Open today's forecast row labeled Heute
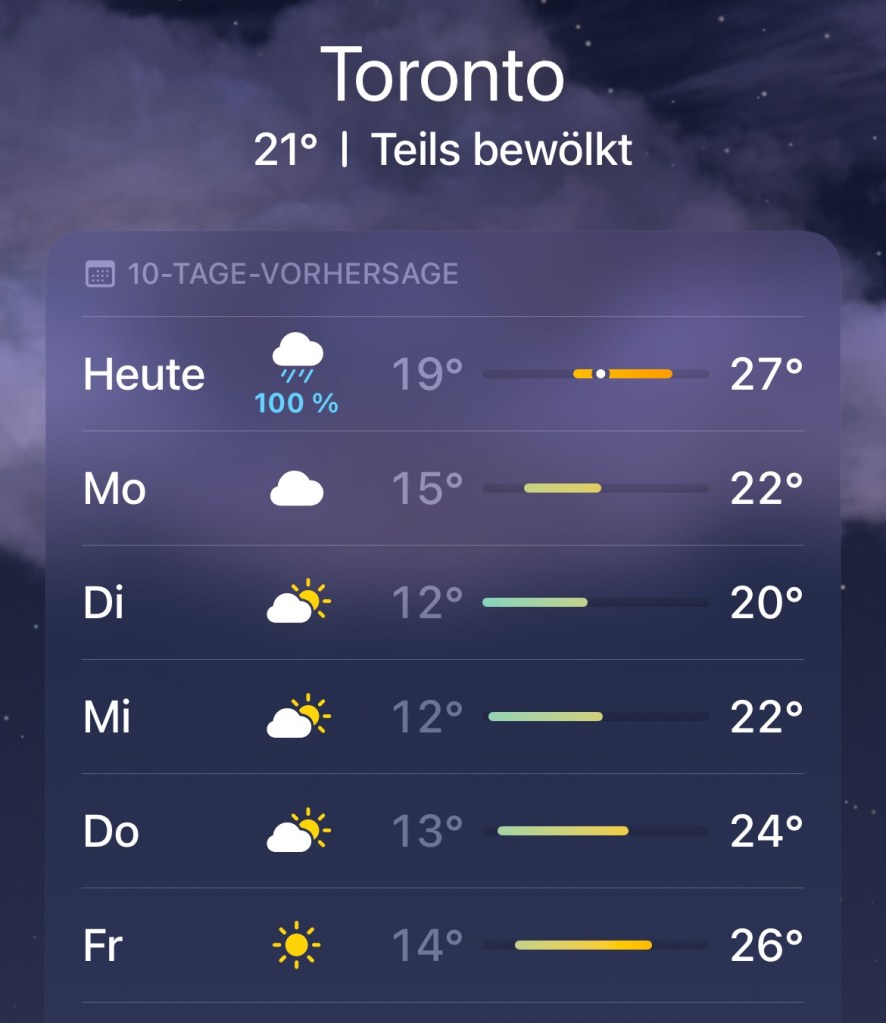 tap(442, 375)
